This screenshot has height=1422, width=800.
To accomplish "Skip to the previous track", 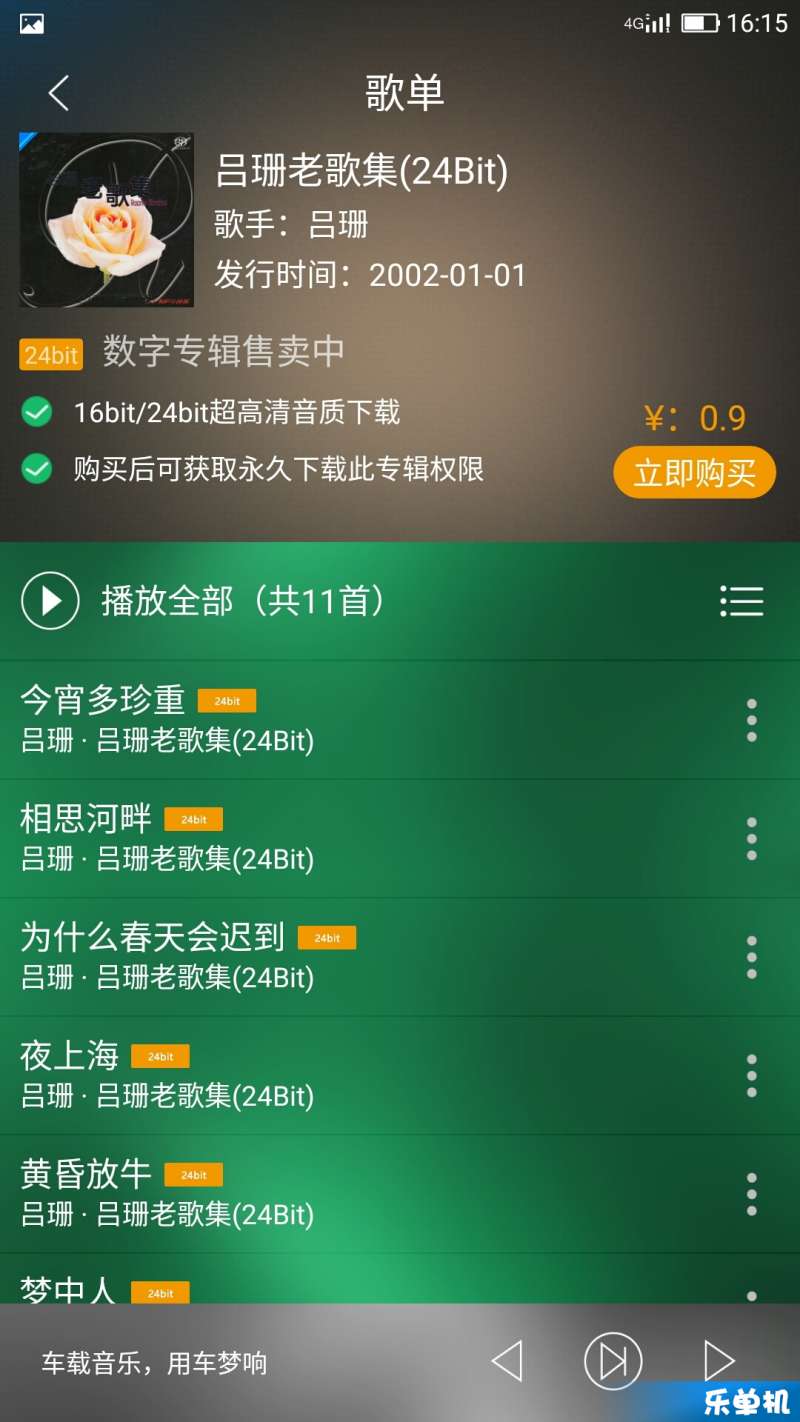I will click(507, 1361).
